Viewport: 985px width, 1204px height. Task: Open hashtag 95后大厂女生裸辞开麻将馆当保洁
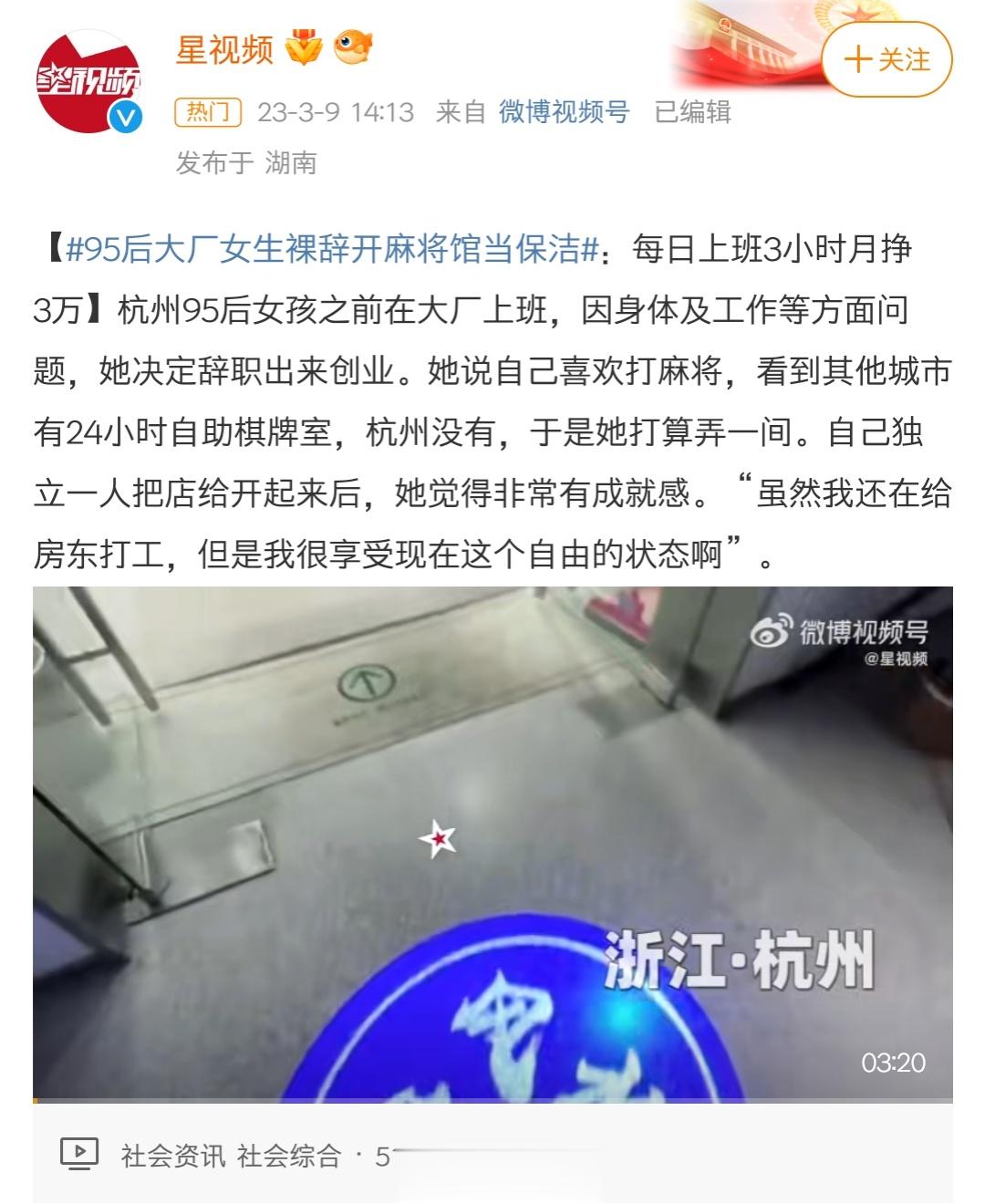(x=332, y=249)
